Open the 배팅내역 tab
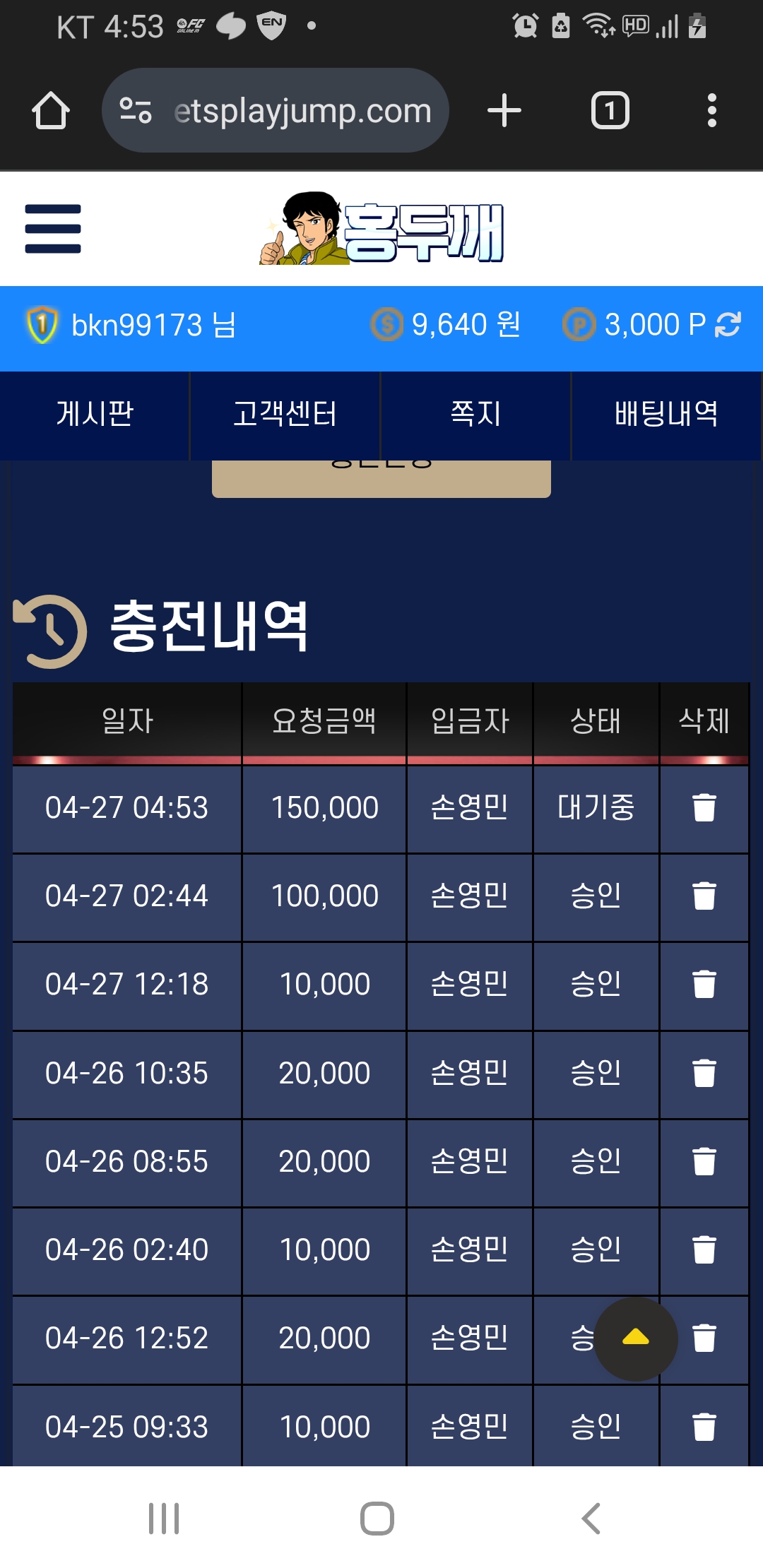763x1568 pixels. coord(666,415)
